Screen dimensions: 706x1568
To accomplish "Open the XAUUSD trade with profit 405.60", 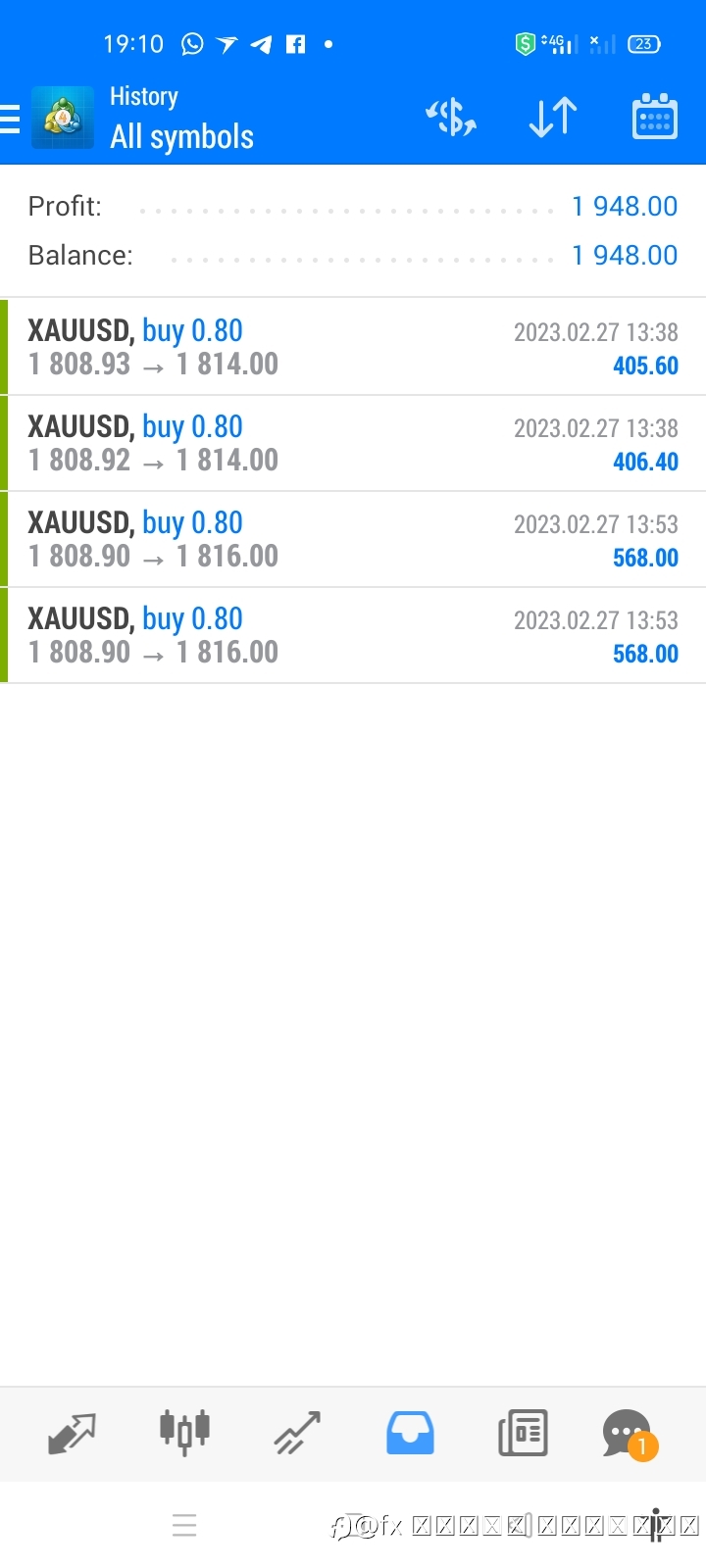I will (353, 347).
